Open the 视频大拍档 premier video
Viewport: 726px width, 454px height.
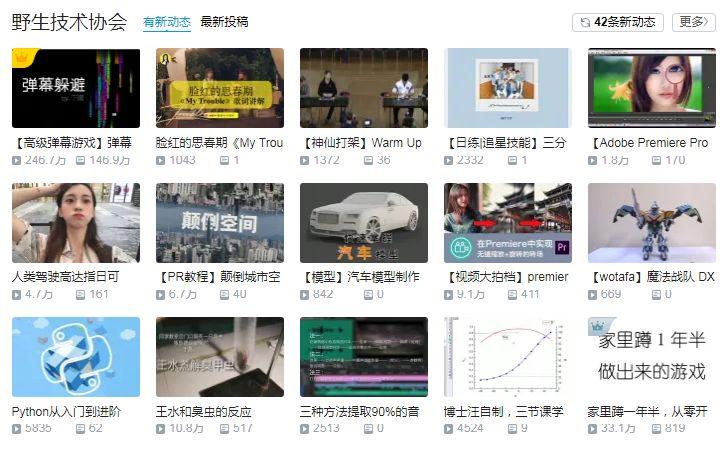coord(508,223)
